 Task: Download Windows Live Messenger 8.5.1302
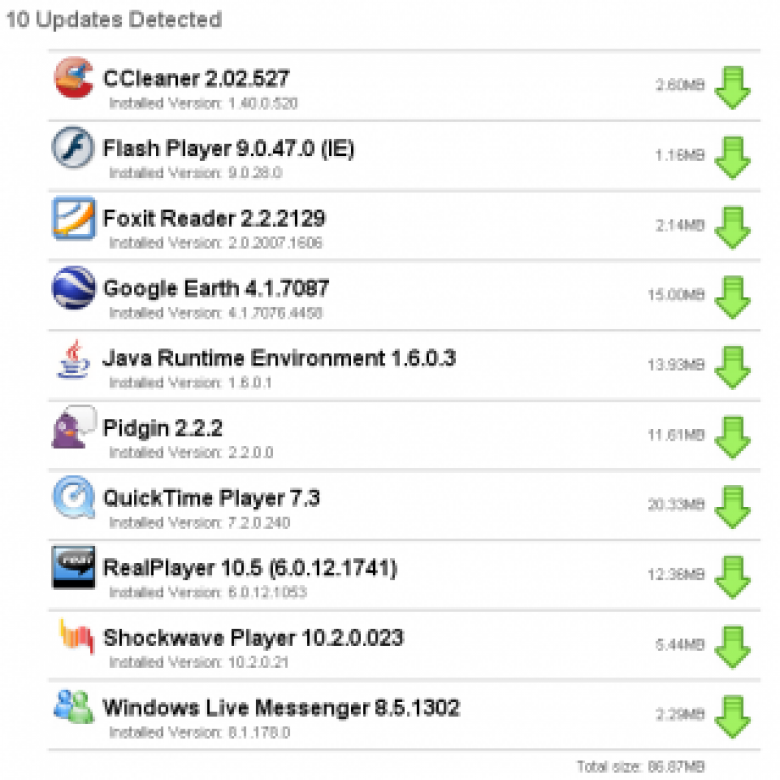click(x=733, y=716)
